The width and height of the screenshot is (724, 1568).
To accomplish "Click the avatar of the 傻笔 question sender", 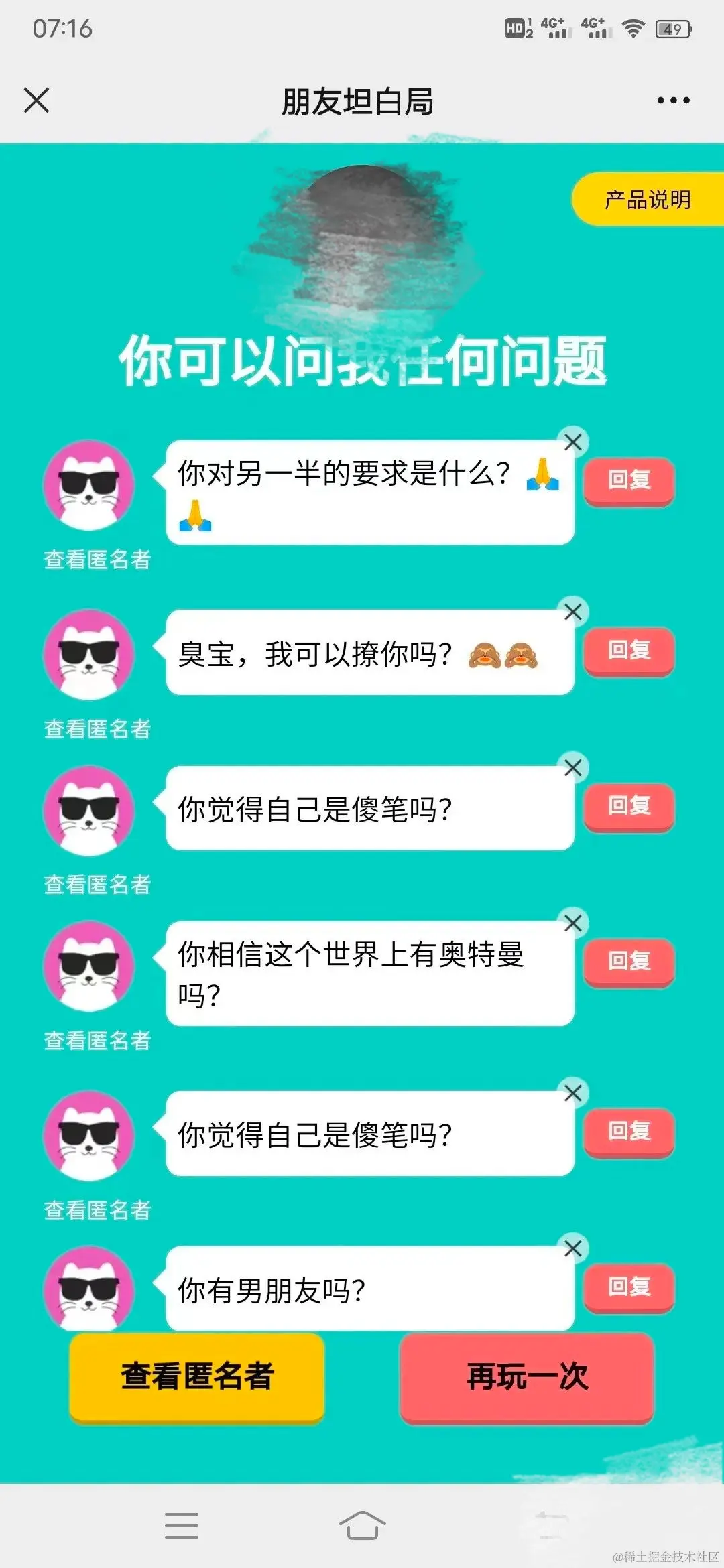I will click(x=89, y=809).
